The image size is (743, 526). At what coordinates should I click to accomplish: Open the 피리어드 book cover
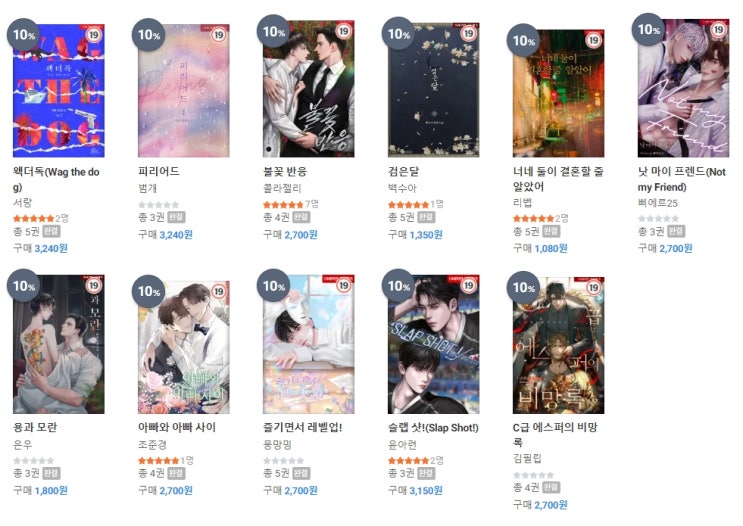point(184,92)
